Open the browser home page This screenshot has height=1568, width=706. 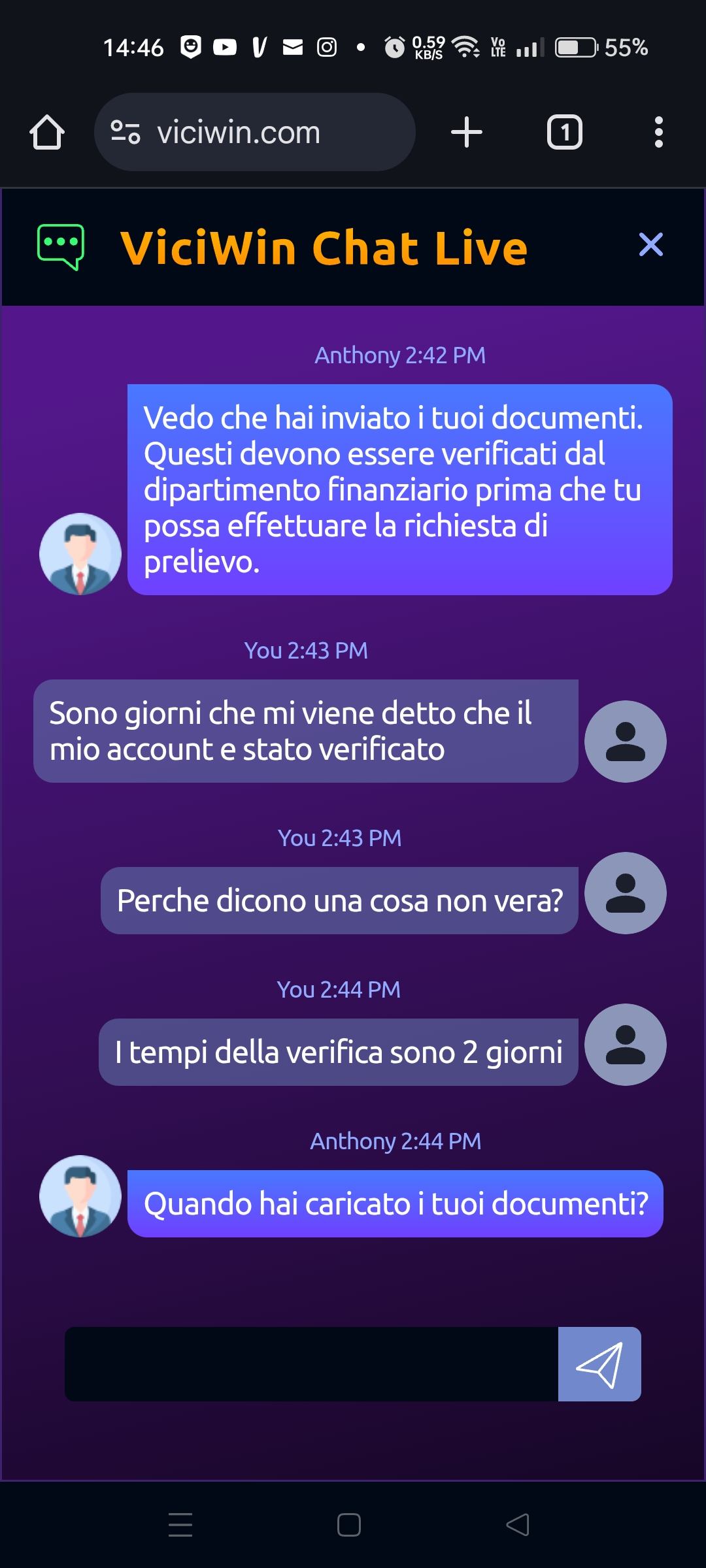tap(47, 133)
